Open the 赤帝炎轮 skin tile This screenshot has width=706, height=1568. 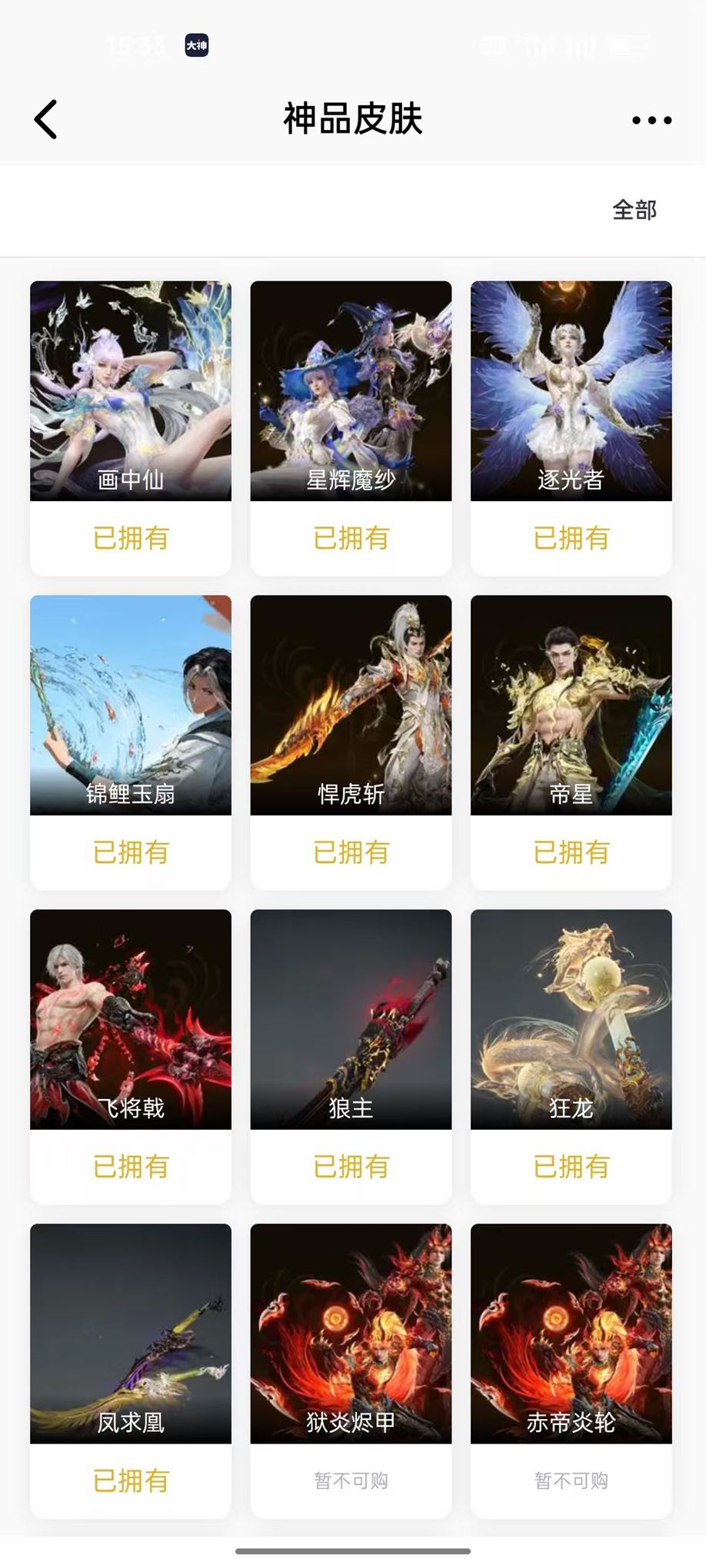point(571,1334)
